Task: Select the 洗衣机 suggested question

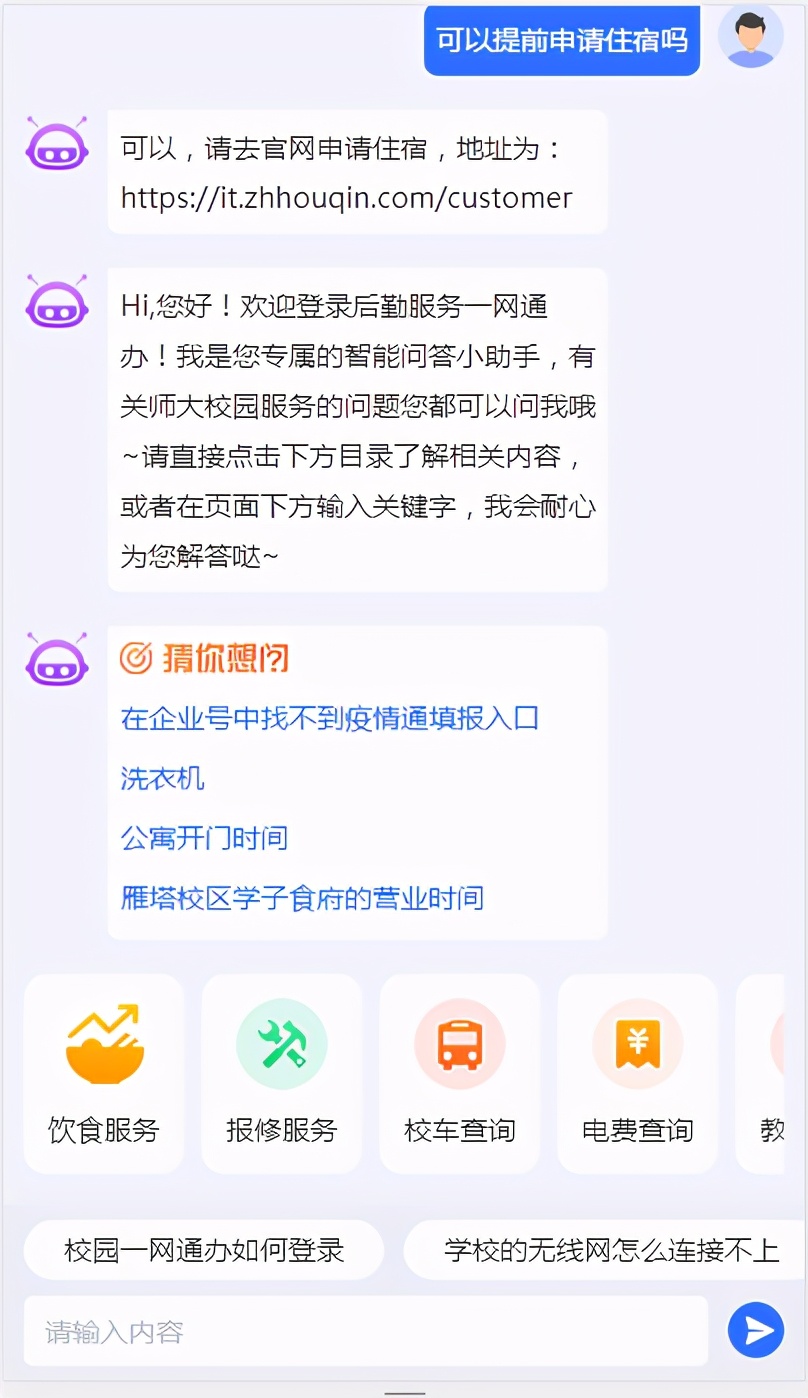Action: pyautogui.click(x=161, y=778)
